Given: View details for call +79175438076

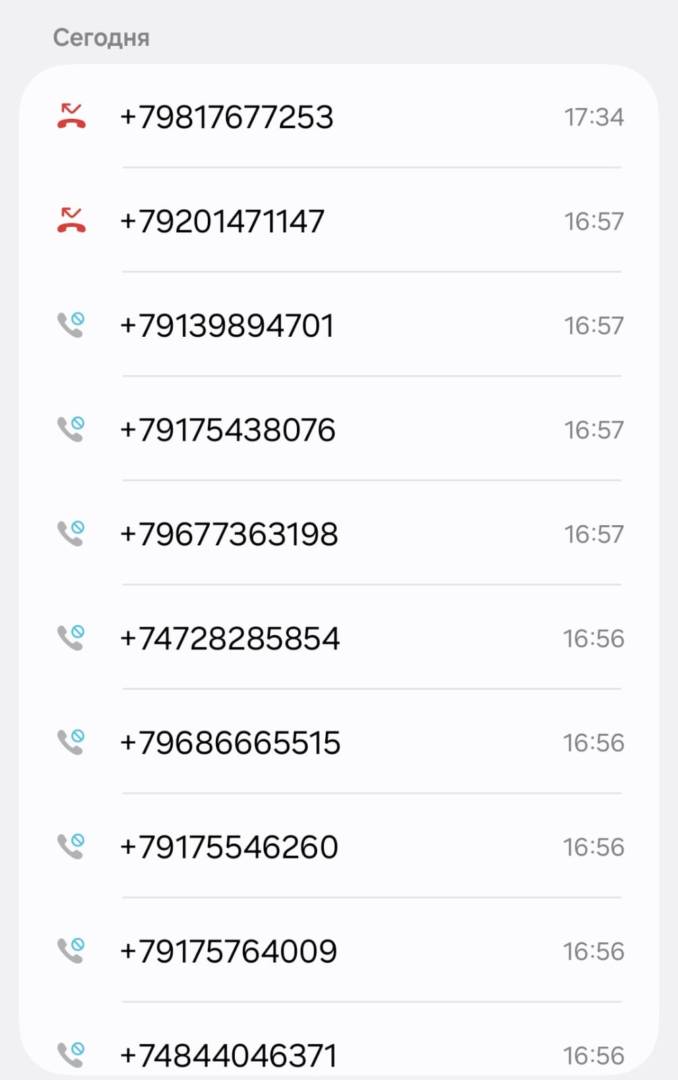Looking at the screenshot, I should pos(228,430).
